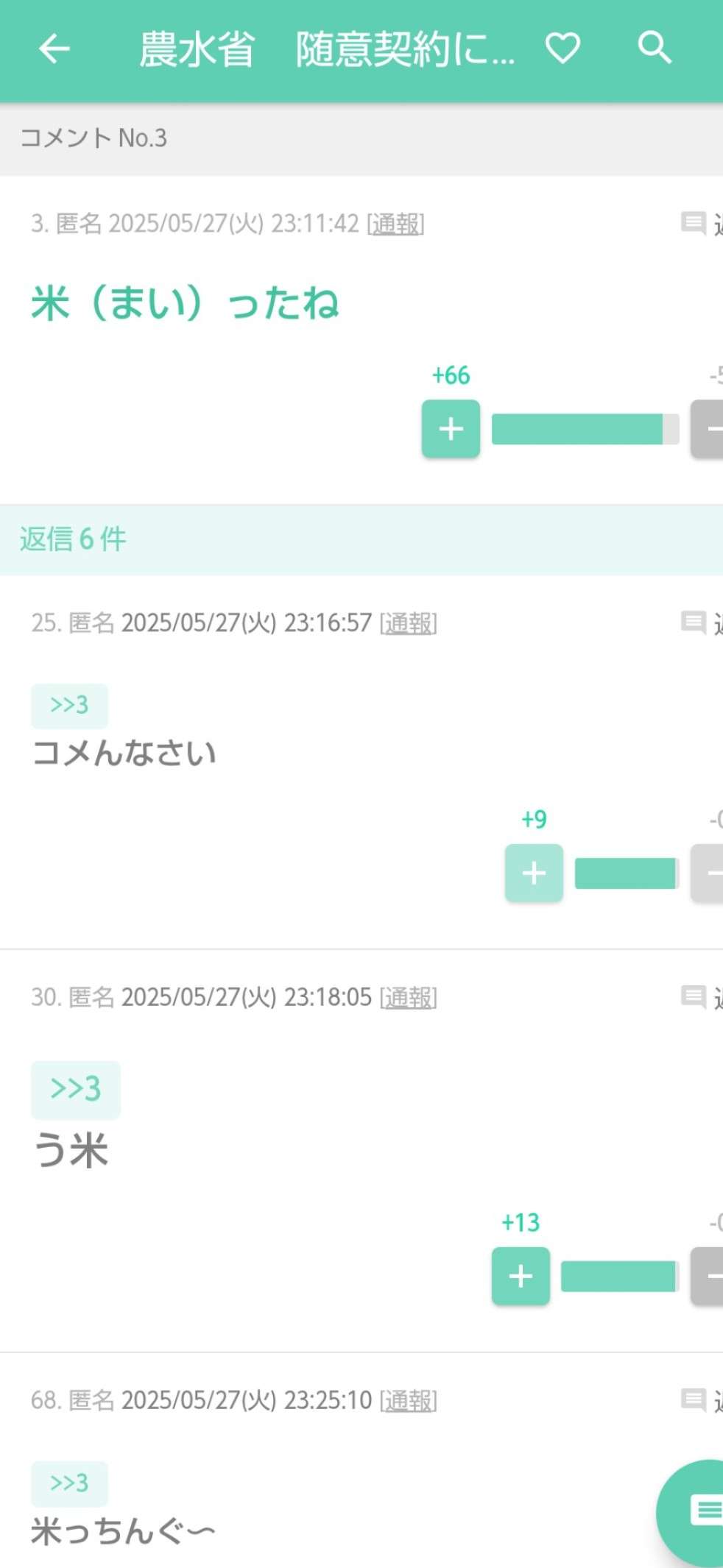The width and height of the screenshot is (723, 1568).
Task: Report comment No.3 via 通報 link
Action: 395,223
